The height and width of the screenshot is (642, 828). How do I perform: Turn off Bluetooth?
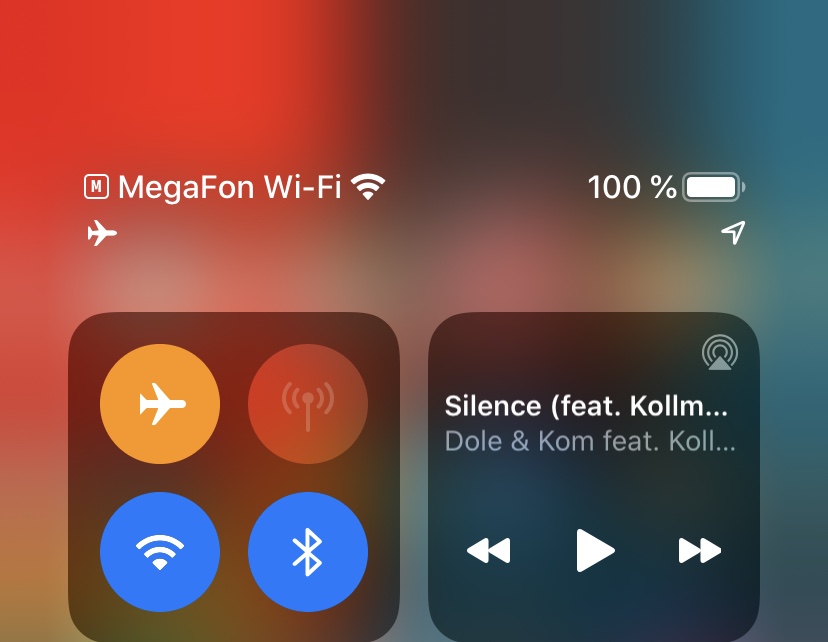(x=308, y=551)
